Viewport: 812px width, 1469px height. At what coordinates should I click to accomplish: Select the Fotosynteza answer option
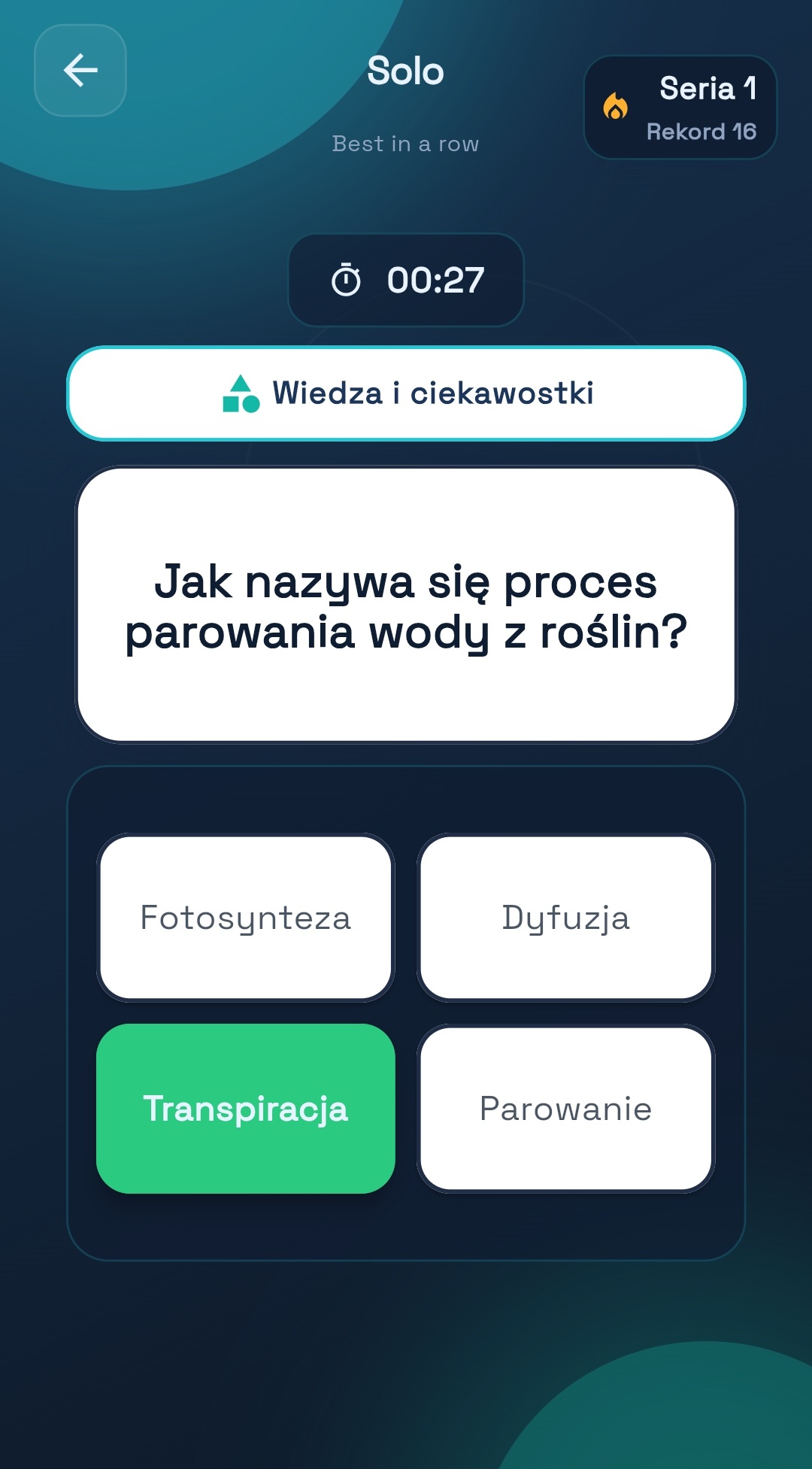pos(244,918)
